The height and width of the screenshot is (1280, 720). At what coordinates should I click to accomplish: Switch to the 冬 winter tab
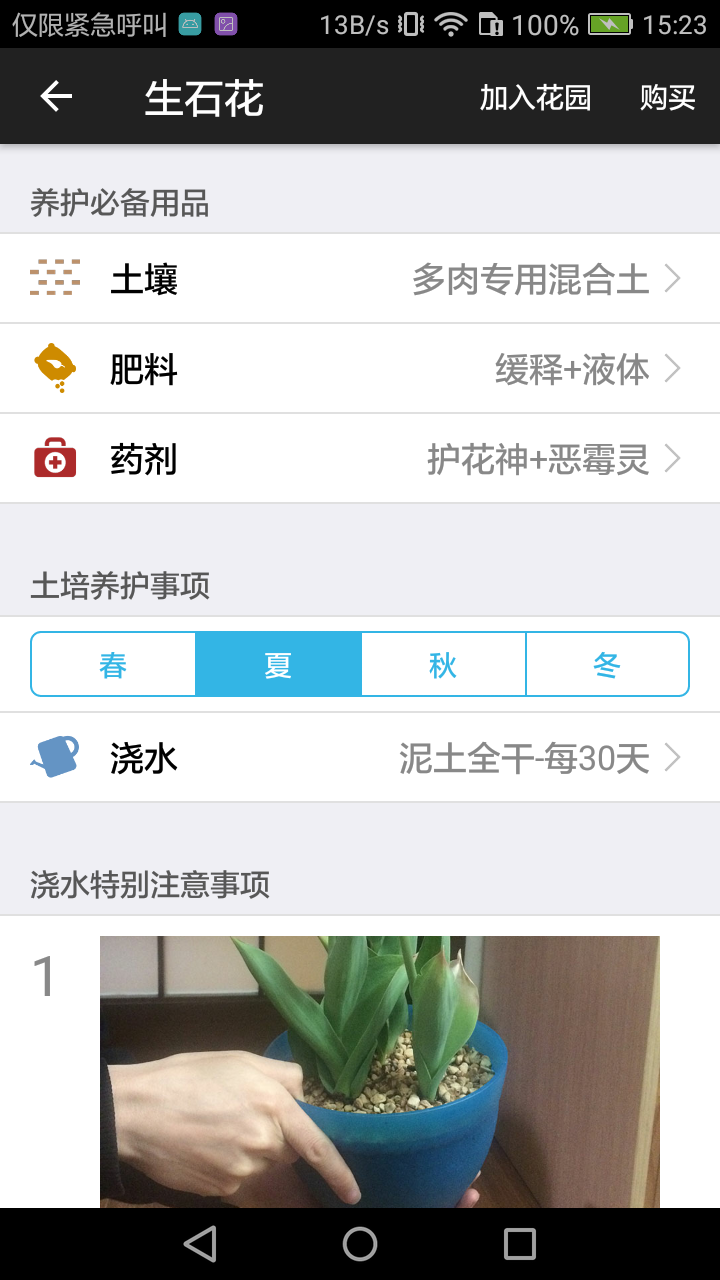[607, 665]
